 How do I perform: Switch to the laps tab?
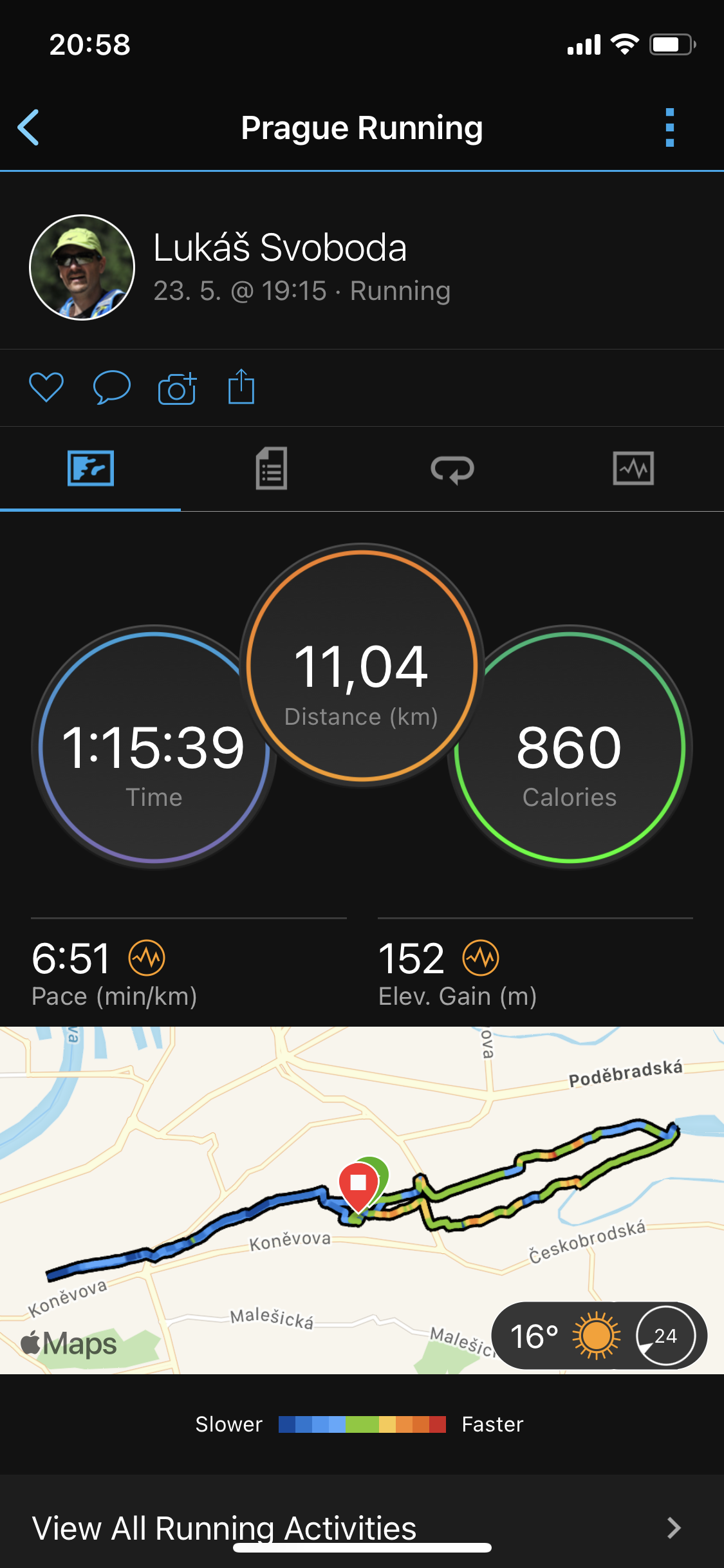click(452, 469)
